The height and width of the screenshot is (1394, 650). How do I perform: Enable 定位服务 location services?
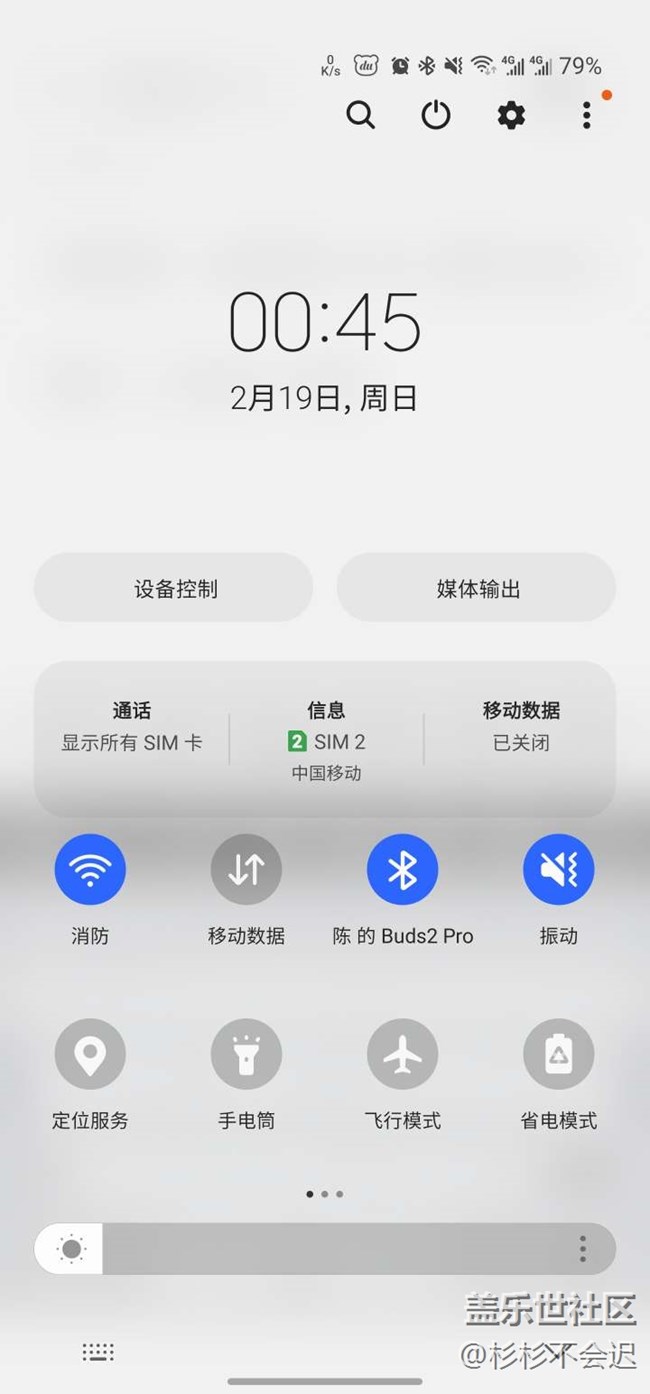90,1054
